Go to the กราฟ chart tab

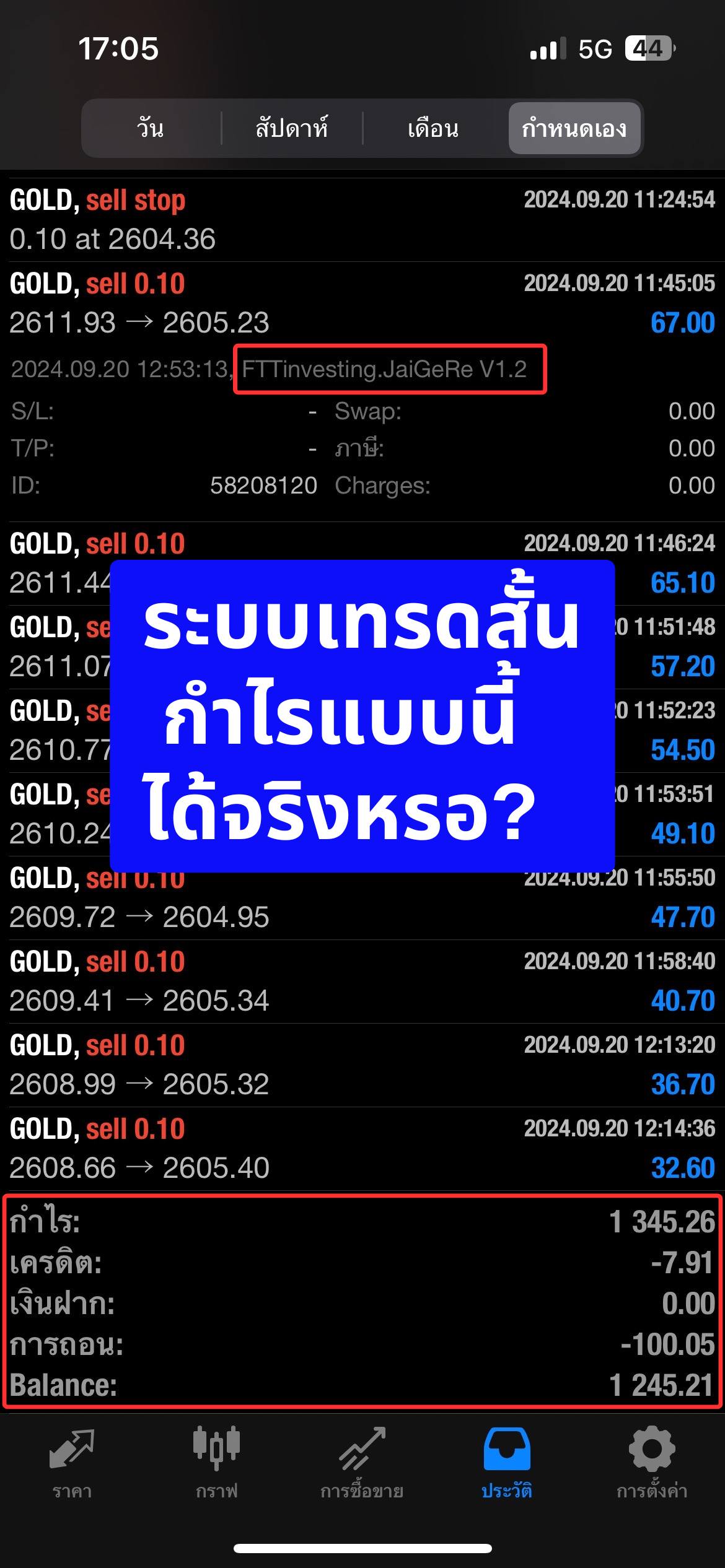[217, 1463]
